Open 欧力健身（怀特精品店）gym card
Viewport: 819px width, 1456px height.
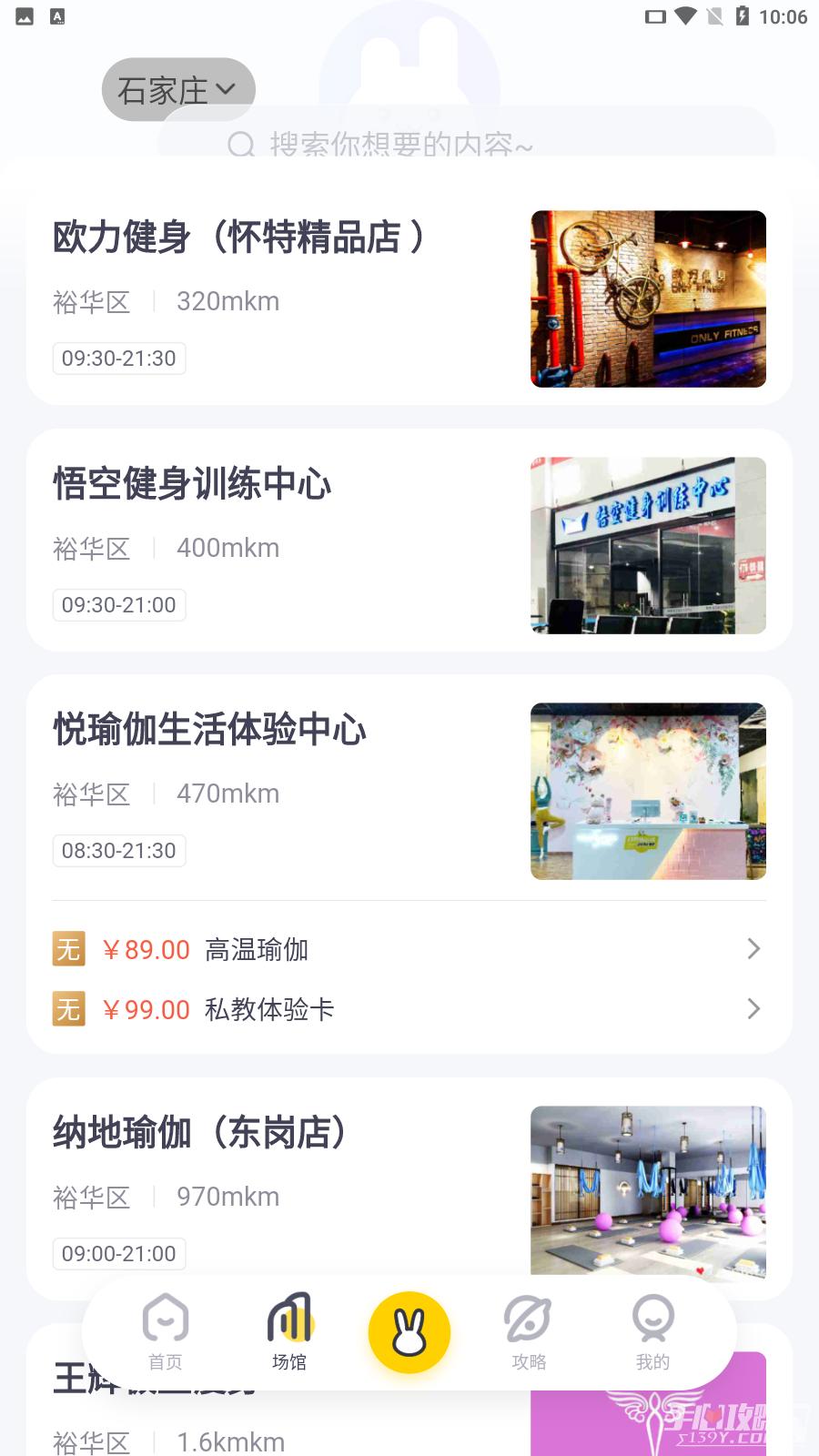click(273, 298)
